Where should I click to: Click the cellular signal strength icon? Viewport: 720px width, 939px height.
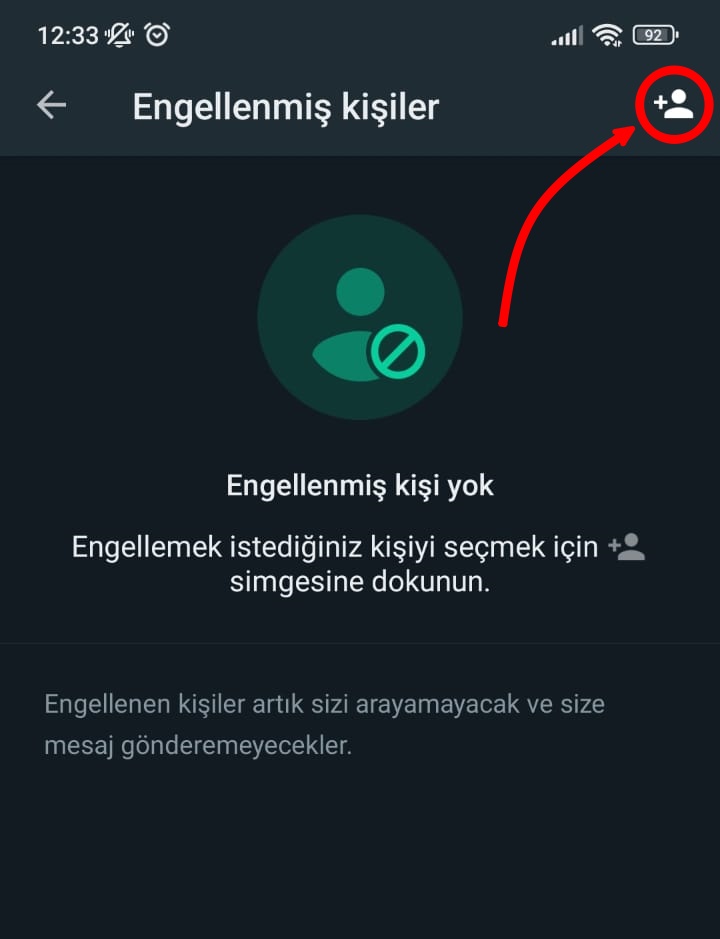(565, 32)
